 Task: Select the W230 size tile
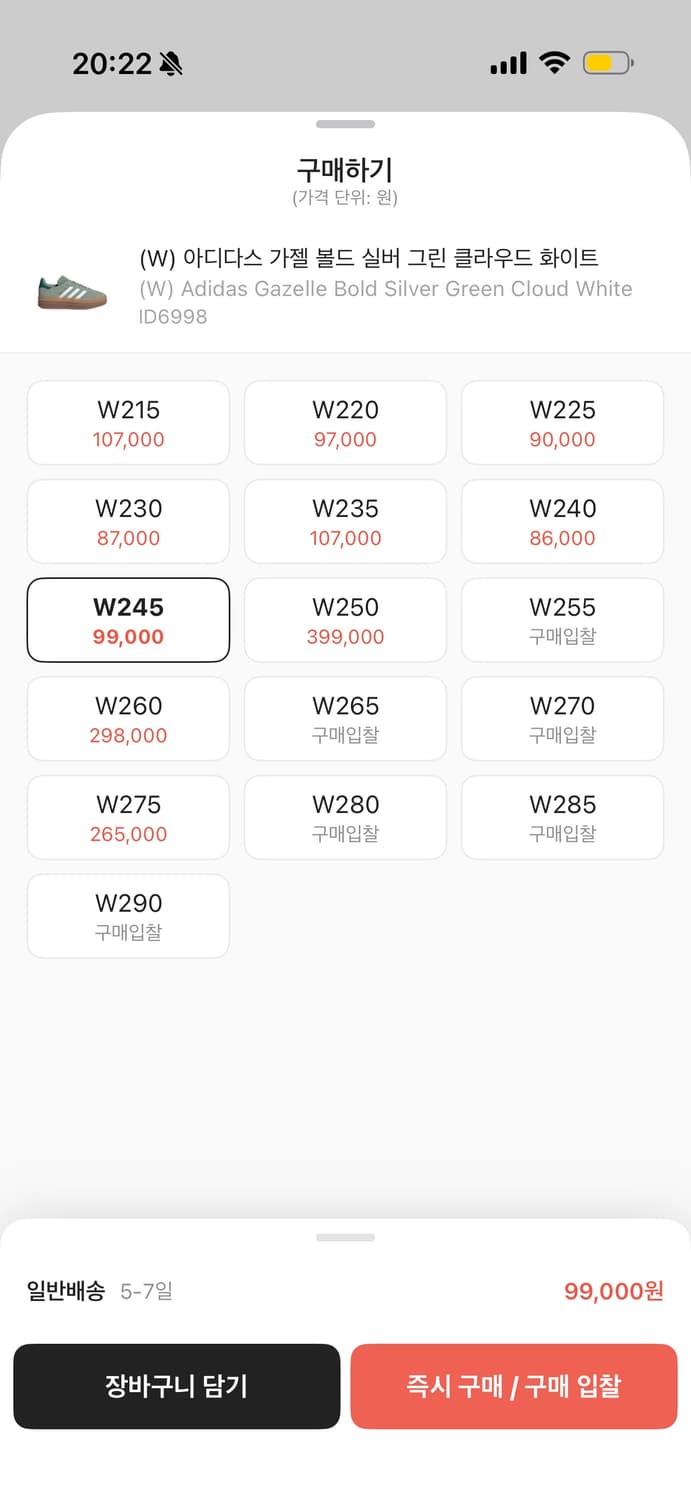click(128, 522)
